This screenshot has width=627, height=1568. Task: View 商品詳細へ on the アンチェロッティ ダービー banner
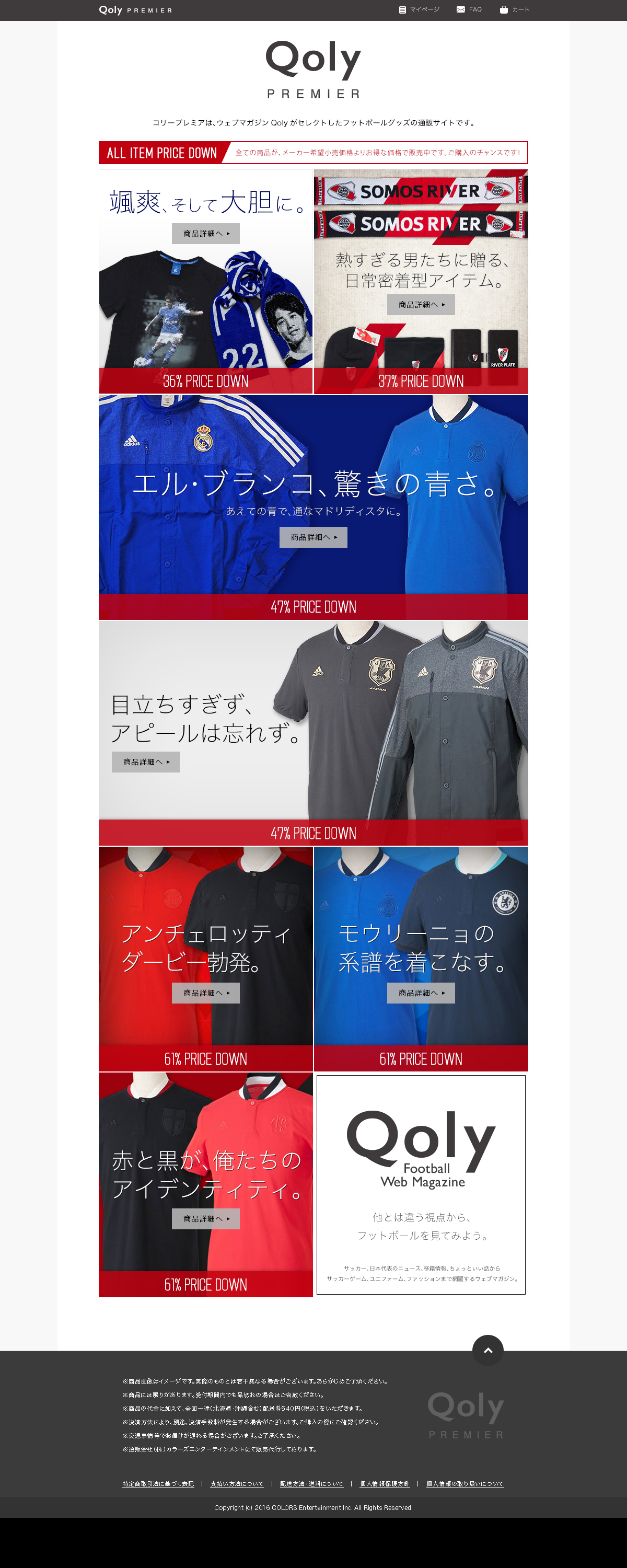point(206,994)
